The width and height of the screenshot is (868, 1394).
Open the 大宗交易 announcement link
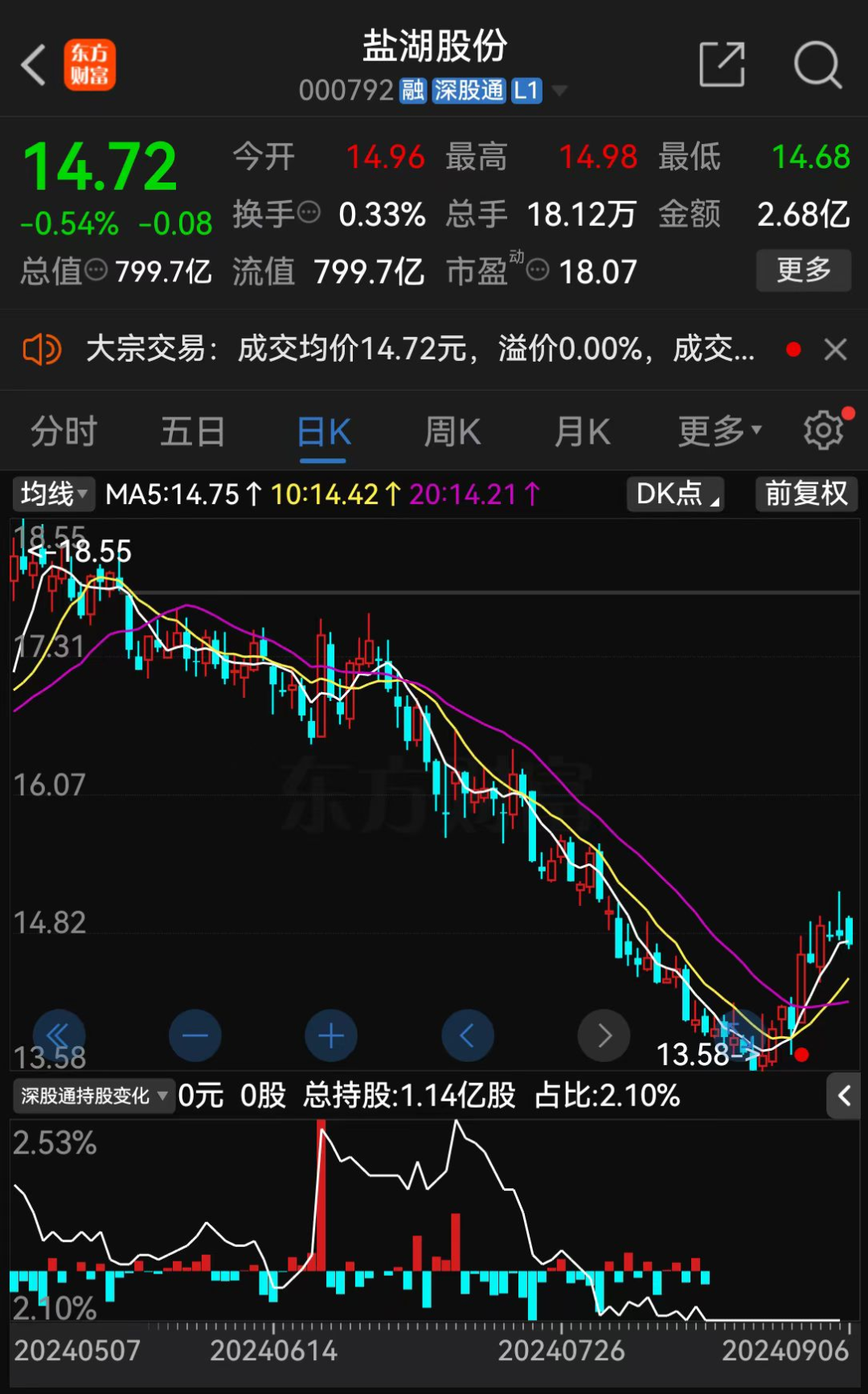[402, 349]
